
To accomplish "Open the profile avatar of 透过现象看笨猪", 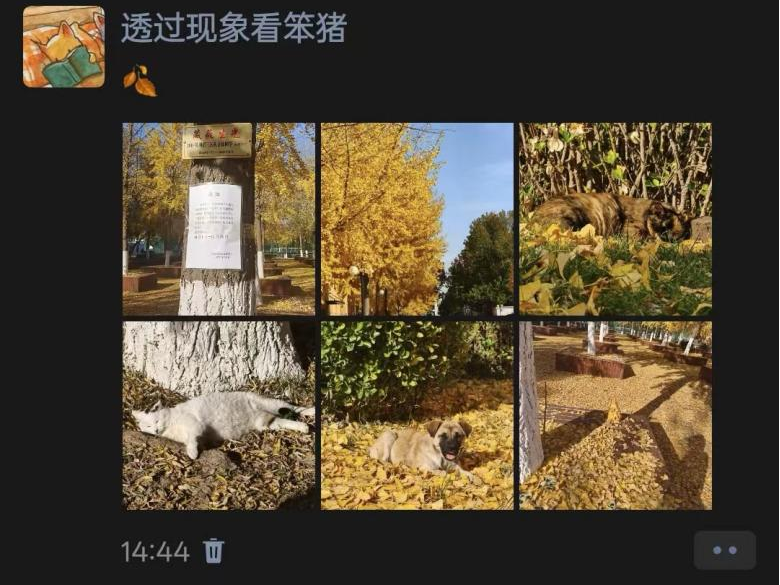I will [63, 46].
